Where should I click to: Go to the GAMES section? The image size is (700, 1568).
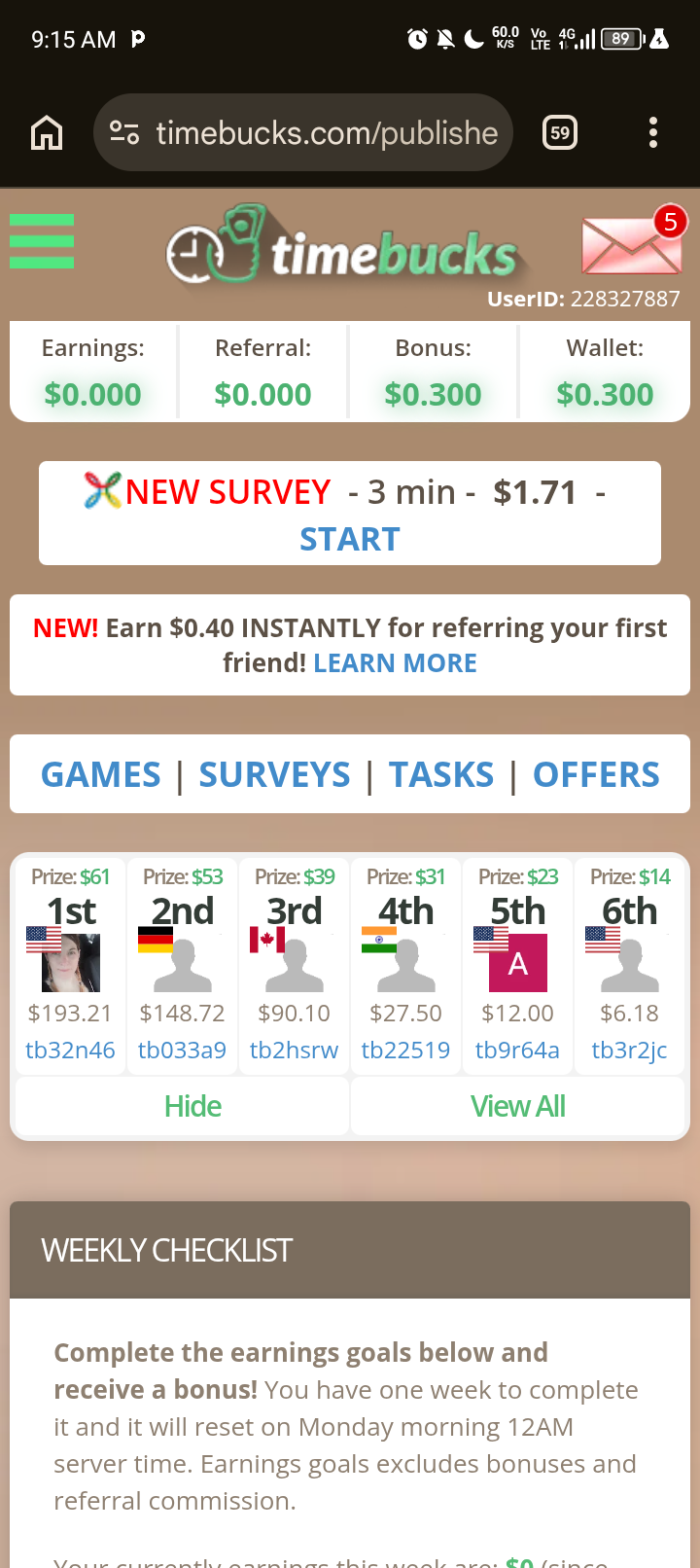tap(101, 775)
